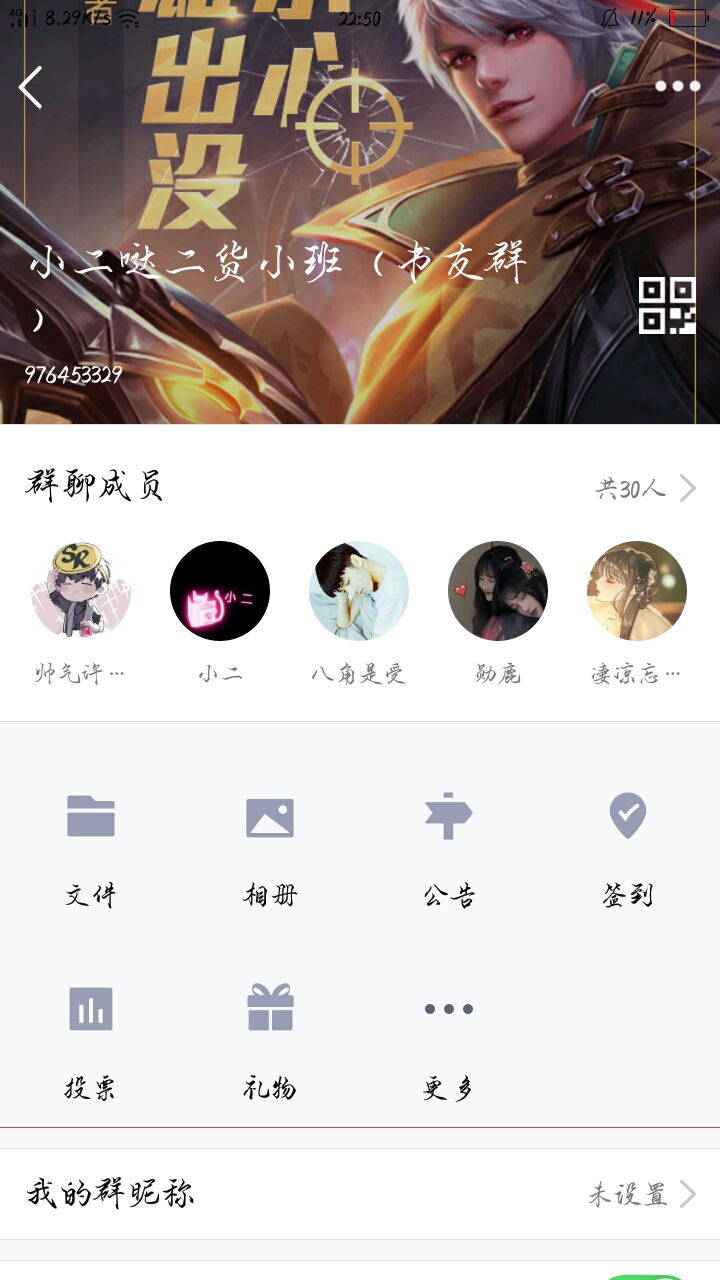The image size is (720, 1280).
Task: Set 我的群昵称 group nickname
Action: pyautogui.click(x=360, y=1194)
